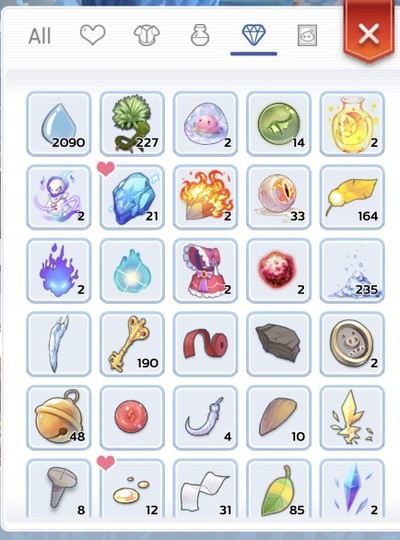Select the water droplet item with 2090

pyautogui.click(x=59, y=124)
